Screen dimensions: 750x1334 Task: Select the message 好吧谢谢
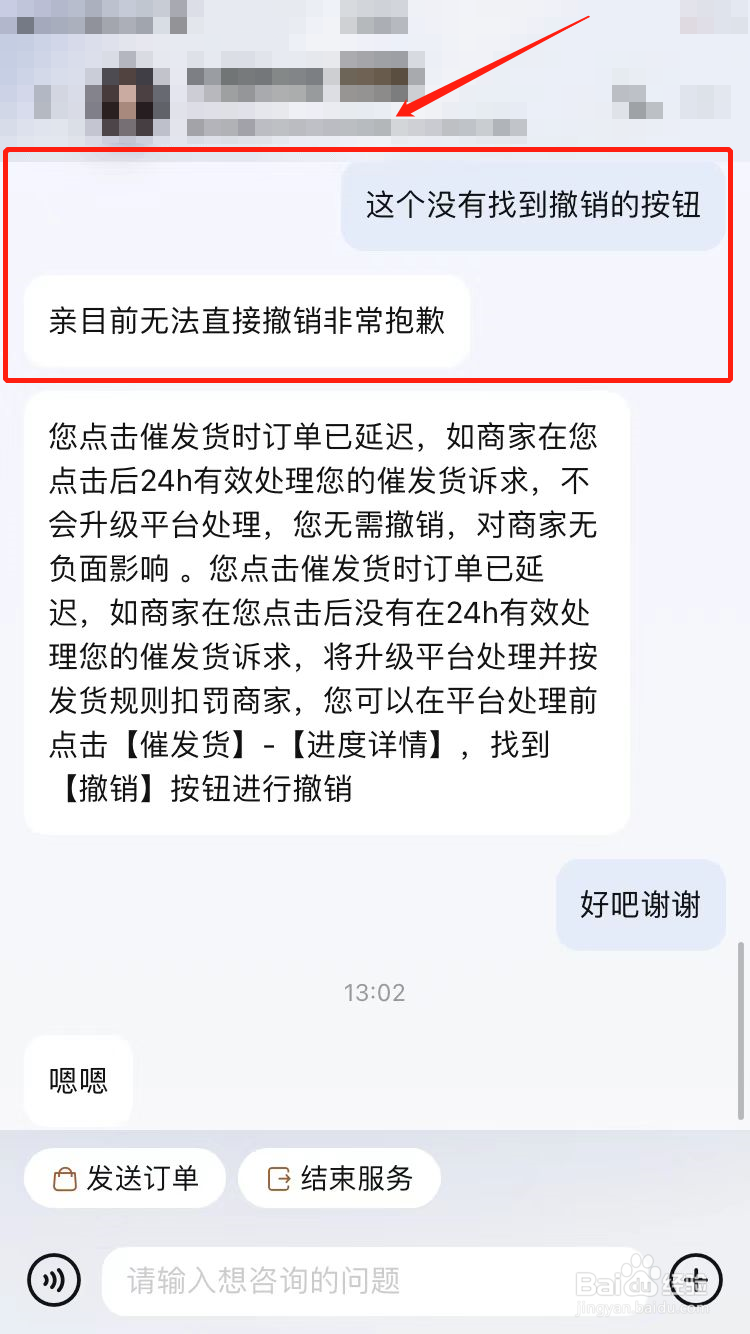point(640,904)
